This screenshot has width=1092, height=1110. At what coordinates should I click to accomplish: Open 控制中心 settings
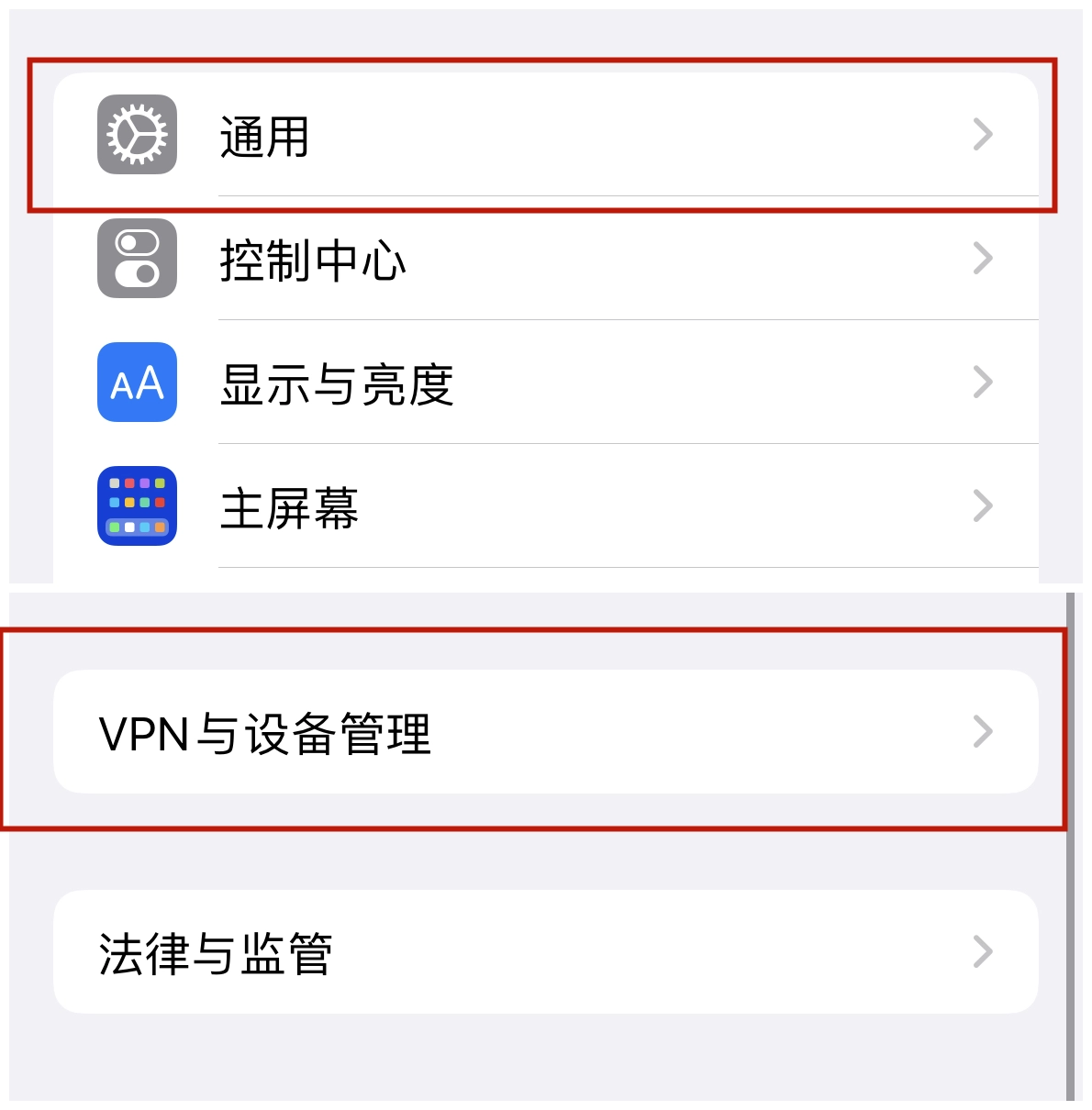coord(545,260)
